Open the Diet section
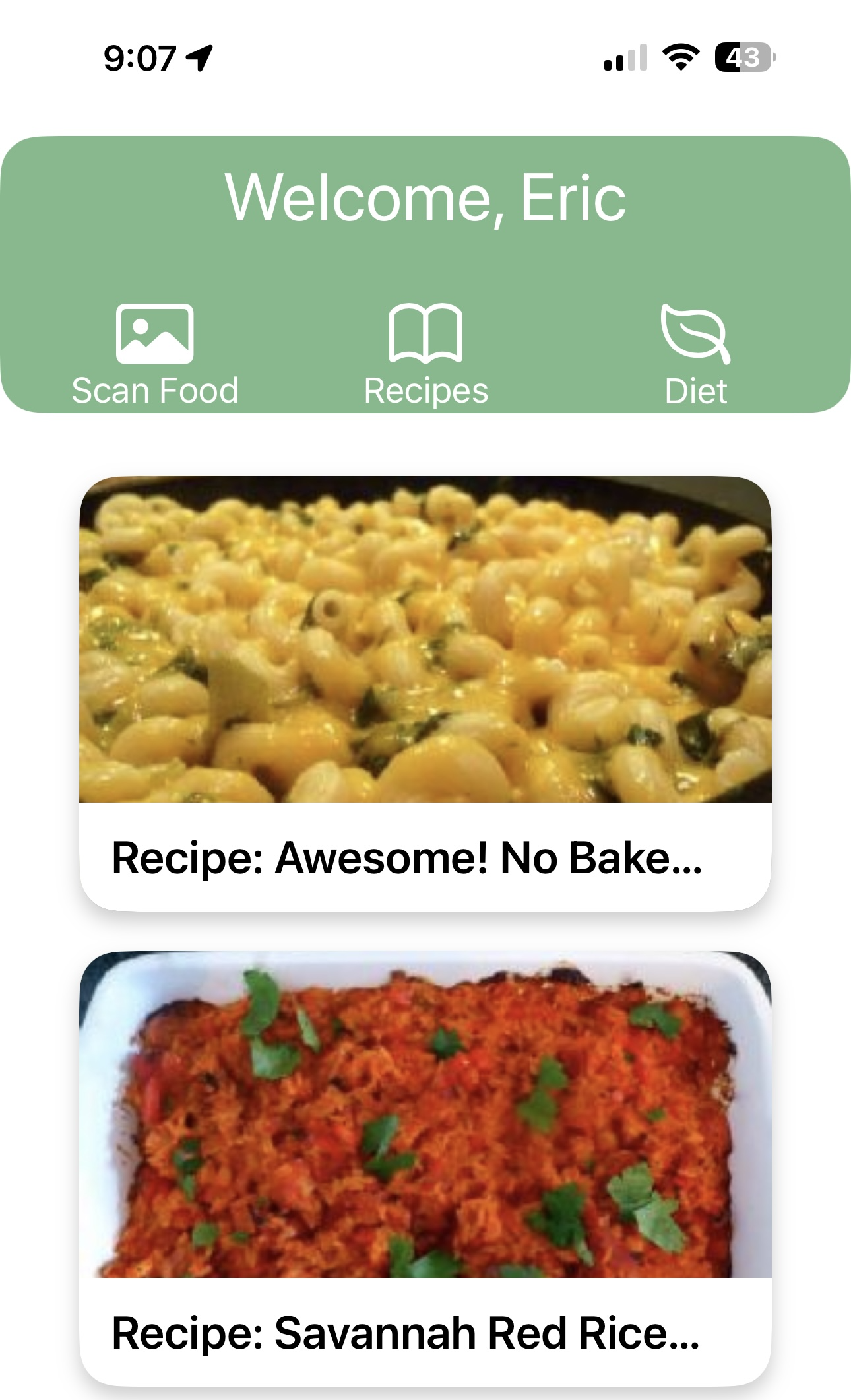 695,354
